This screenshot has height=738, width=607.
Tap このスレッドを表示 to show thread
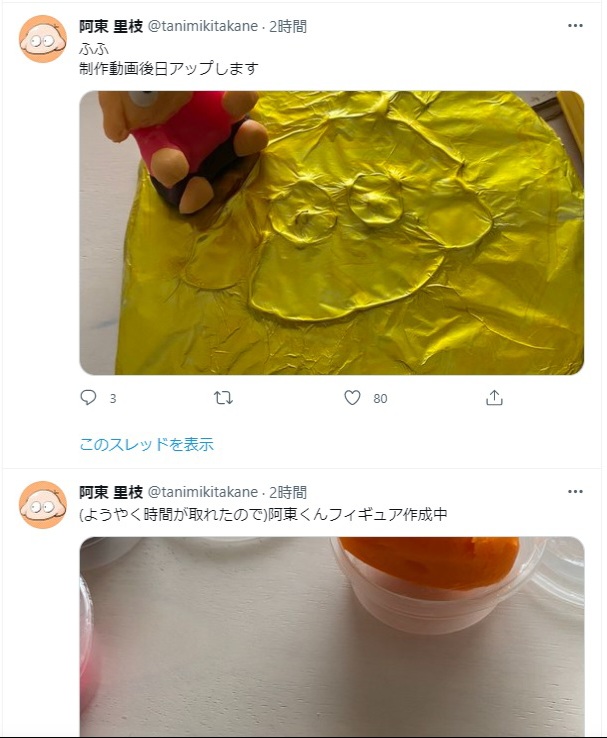coord(146,444)
